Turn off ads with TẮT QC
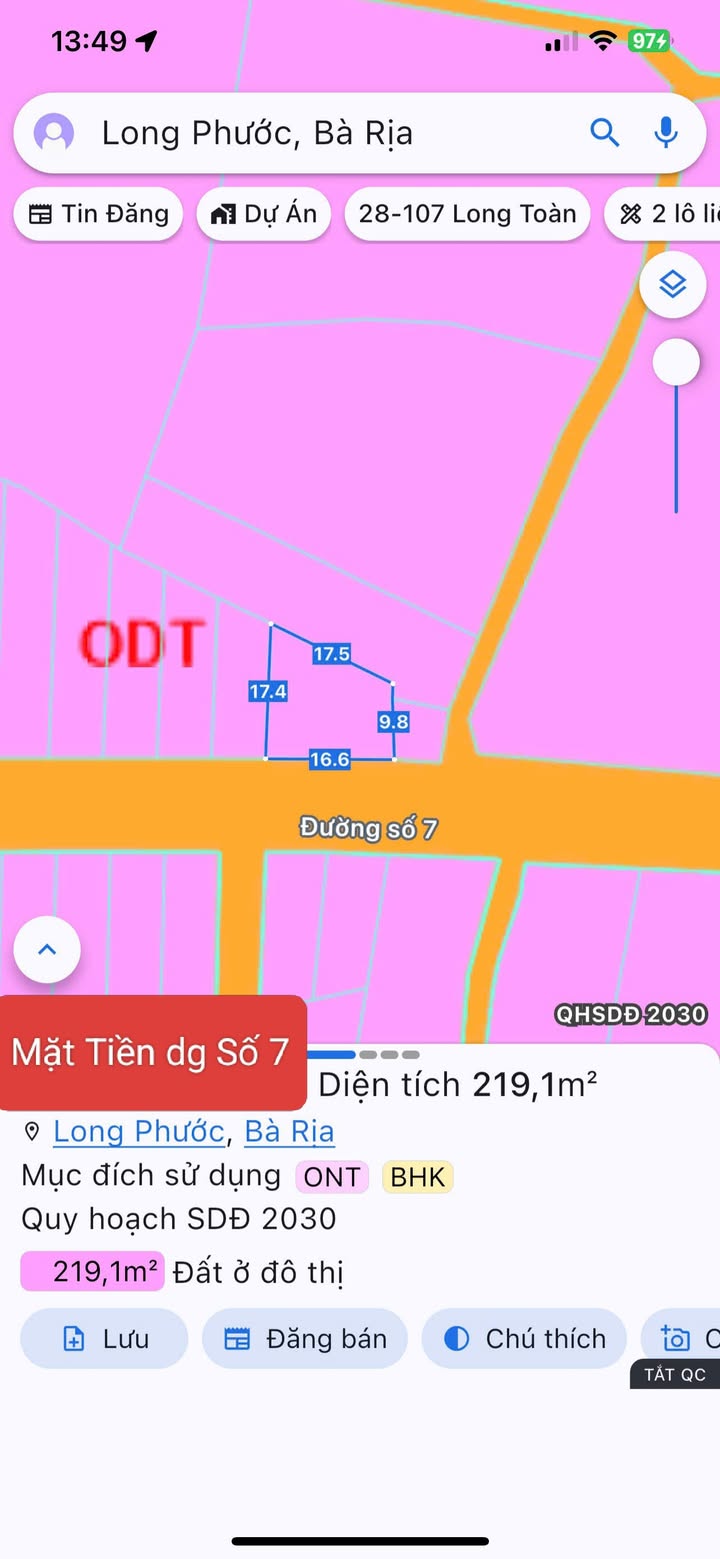720x1559 pixels. tap(675, 1374)
